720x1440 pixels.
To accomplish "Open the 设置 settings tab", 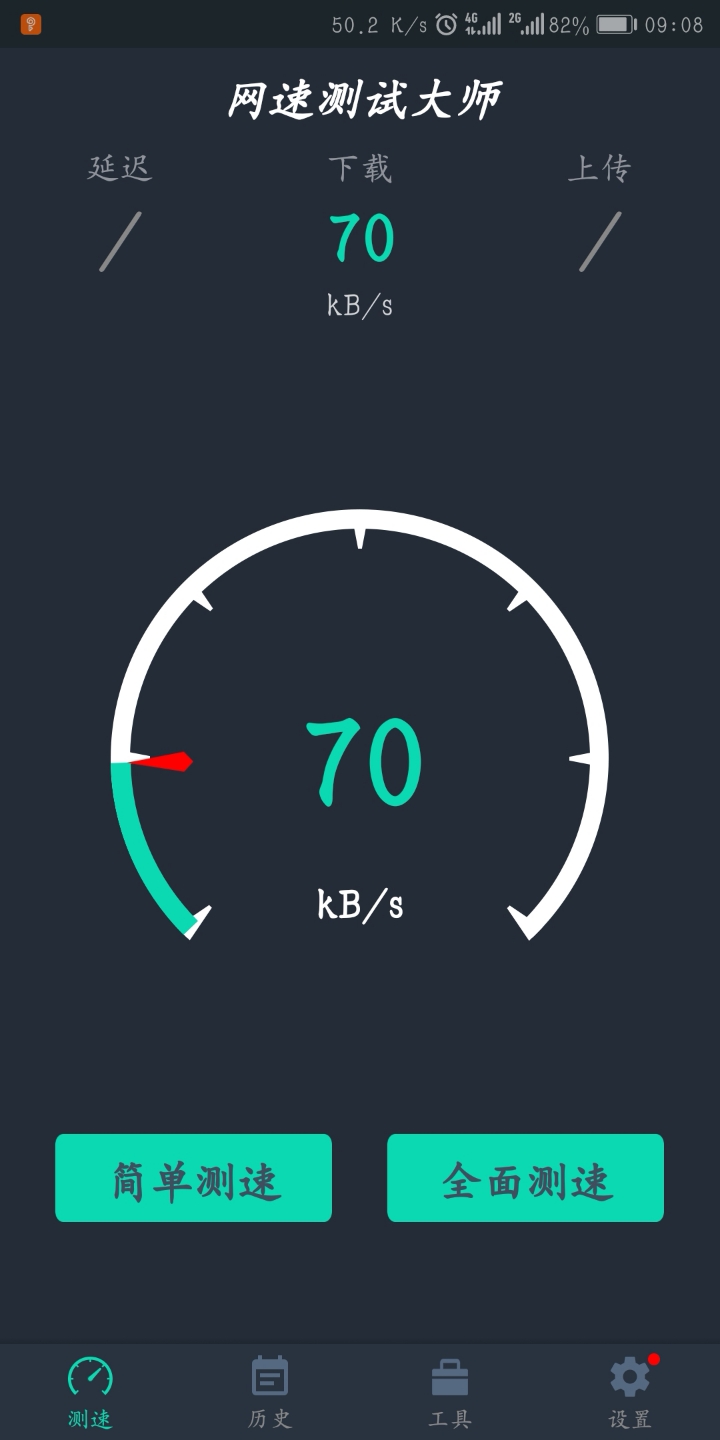I will coord(630,1392).
